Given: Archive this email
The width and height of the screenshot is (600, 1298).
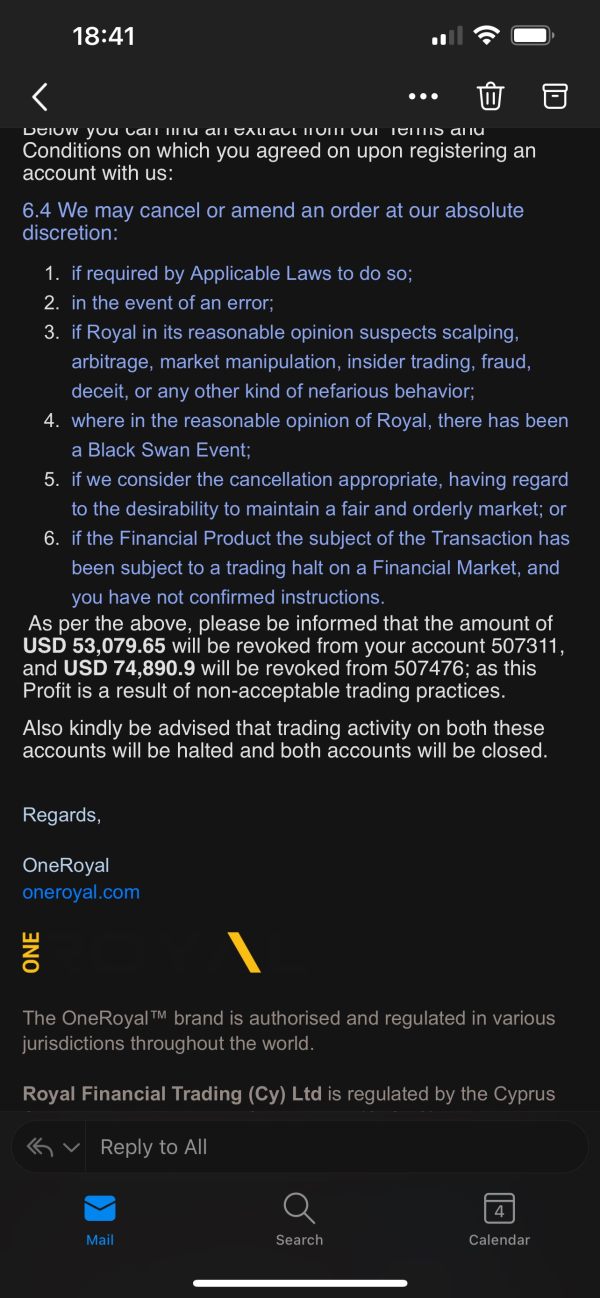Looking at the screenshot, I should tap(554, 95).
